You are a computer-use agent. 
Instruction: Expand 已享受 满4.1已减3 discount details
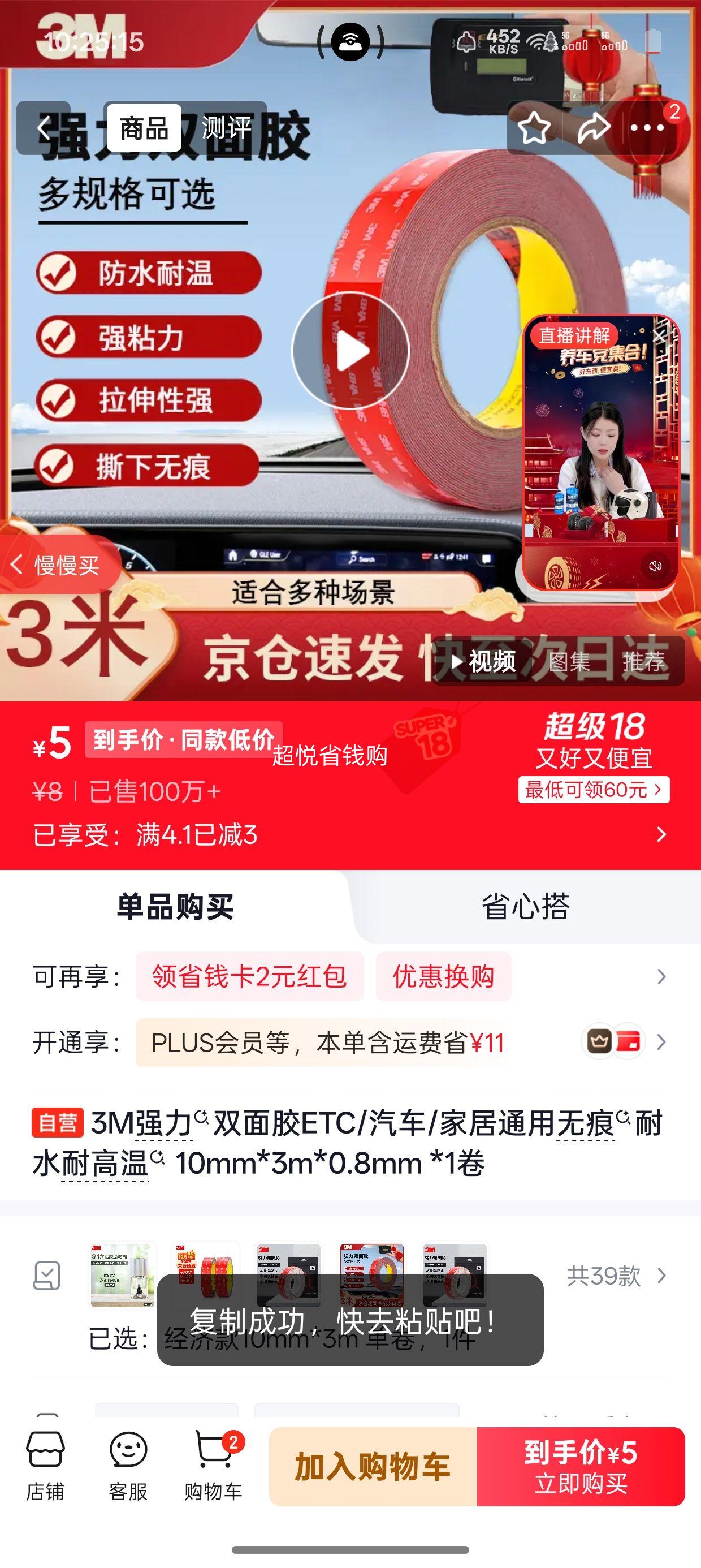350,834
